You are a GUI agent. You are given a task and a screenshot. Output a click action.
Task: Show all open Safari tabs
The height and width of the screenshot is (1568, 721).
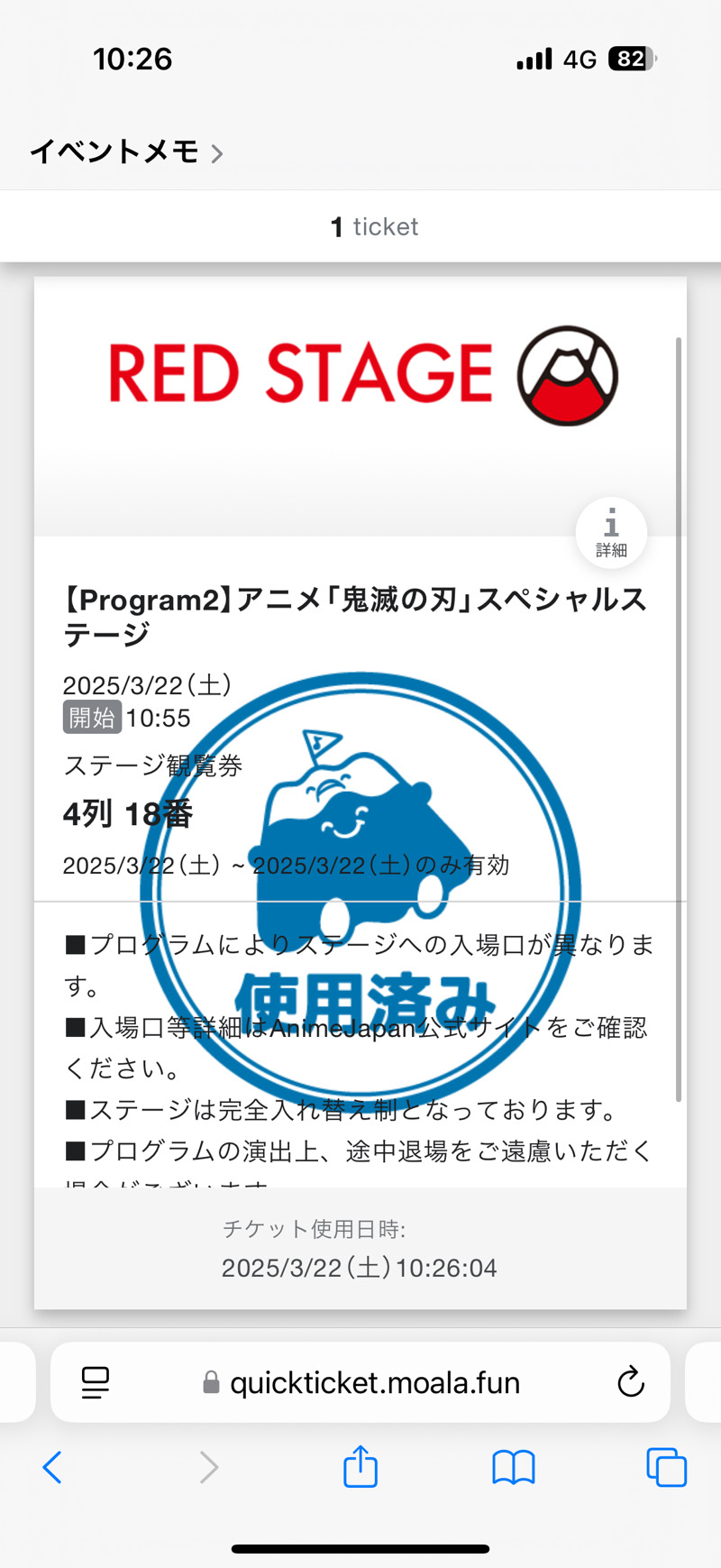click(x=666, y=1468)
